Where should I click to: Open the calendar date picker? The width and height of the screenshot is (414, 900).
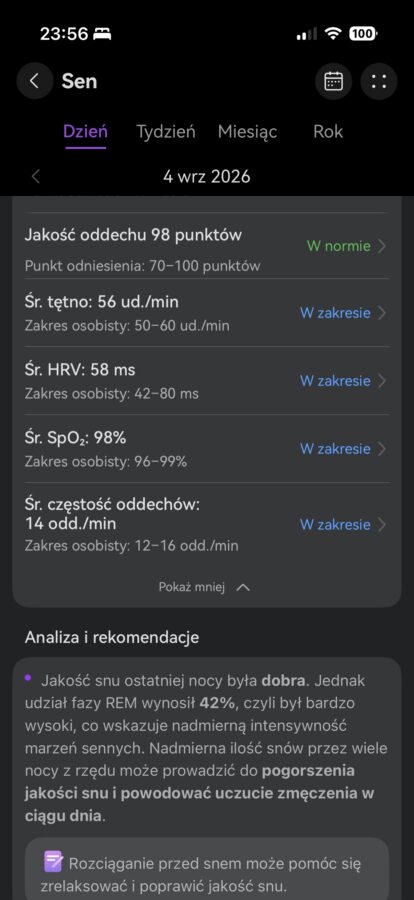334,81
